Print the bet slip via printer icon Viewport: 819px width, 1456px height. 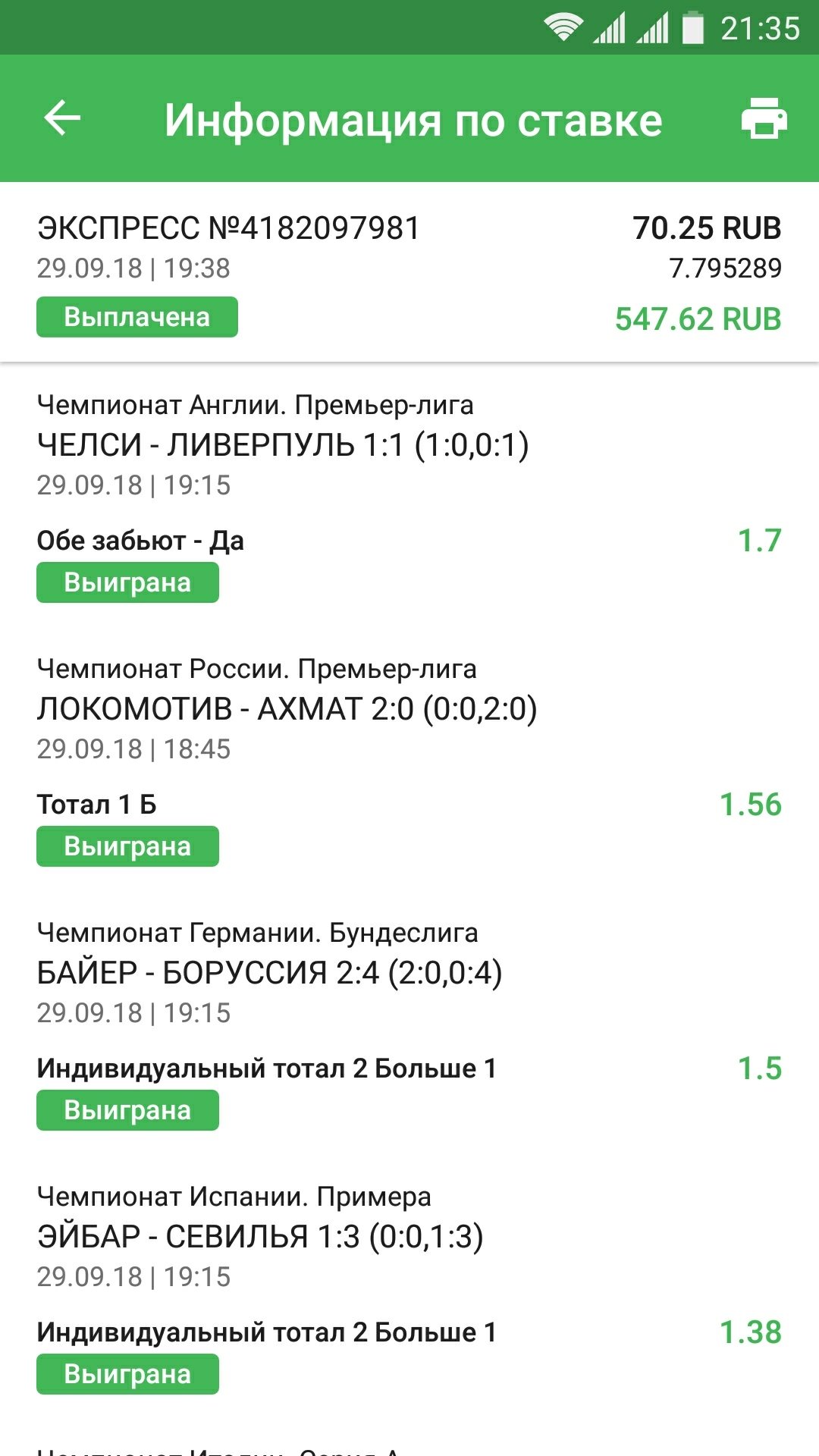click(764, 118)
